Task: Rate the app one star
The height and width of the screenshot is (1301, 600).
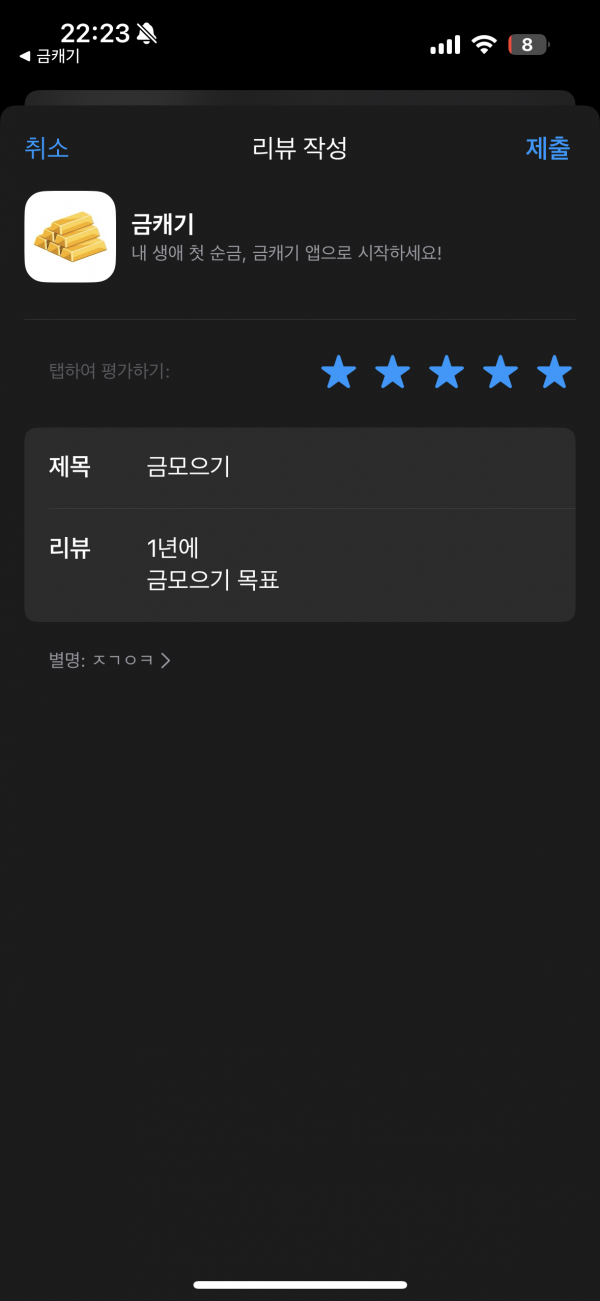Action: [x=339, y=372]
